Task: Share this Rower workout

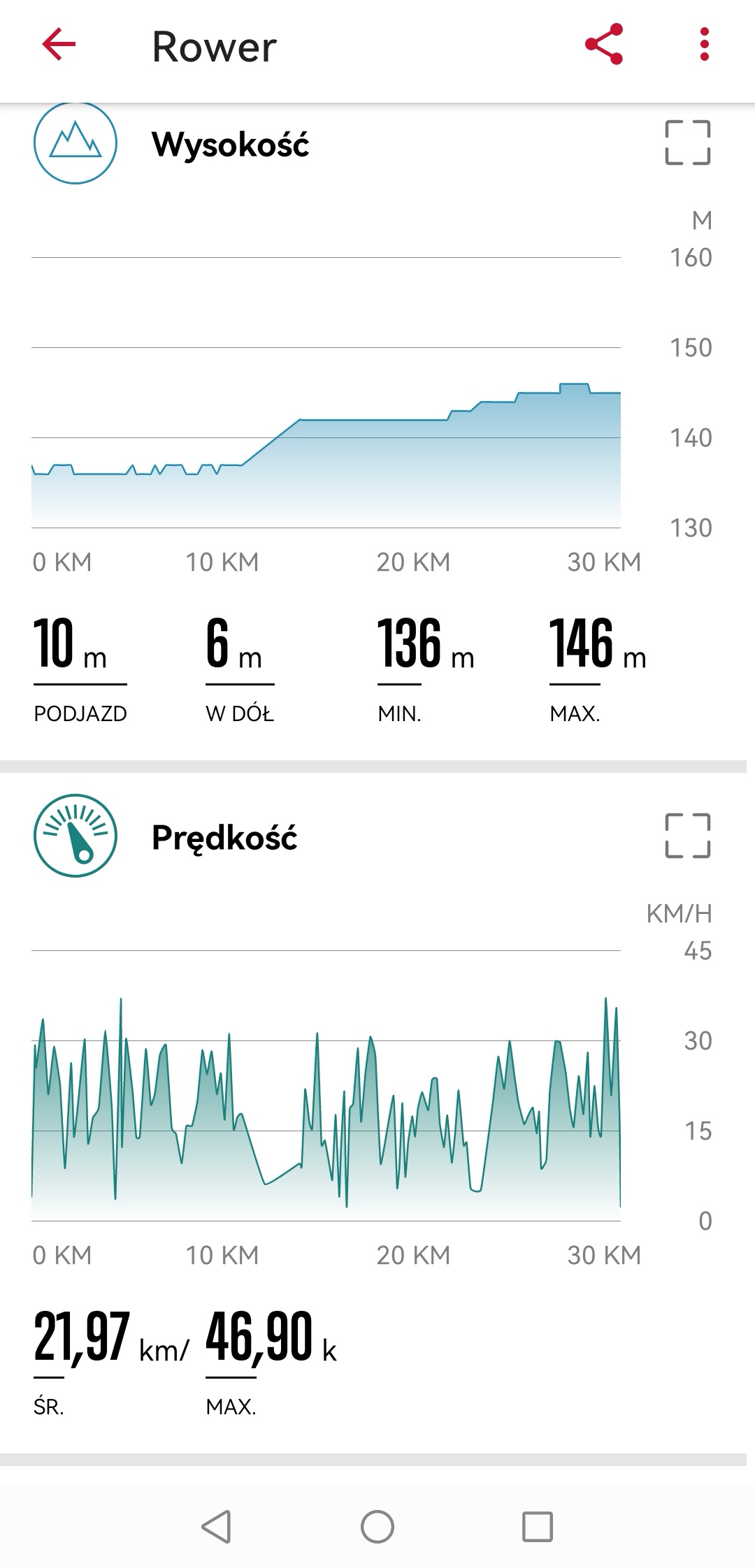Action: [604, 45]
